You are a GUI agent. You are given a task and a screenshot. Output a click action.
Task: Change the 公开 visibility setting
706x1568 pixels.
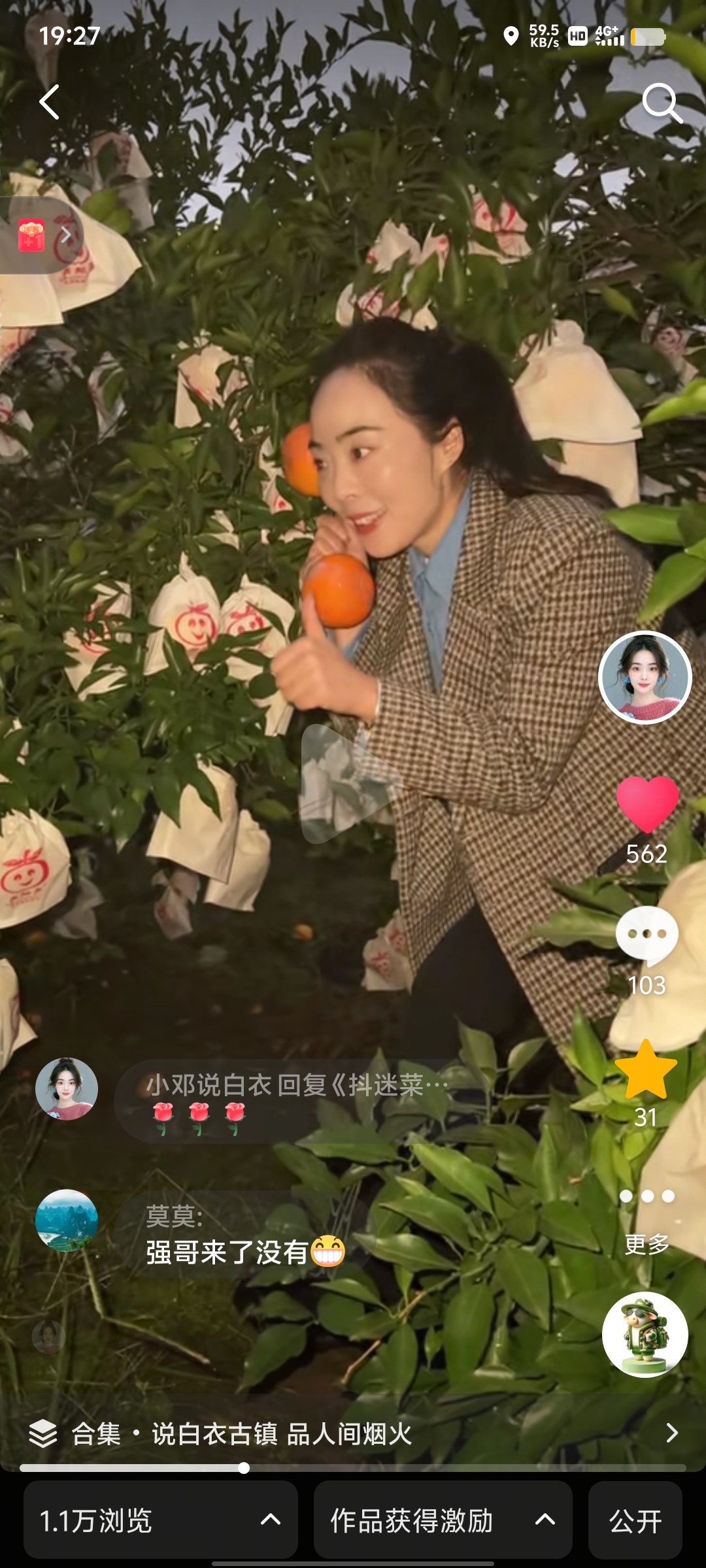pos(635,1520)
